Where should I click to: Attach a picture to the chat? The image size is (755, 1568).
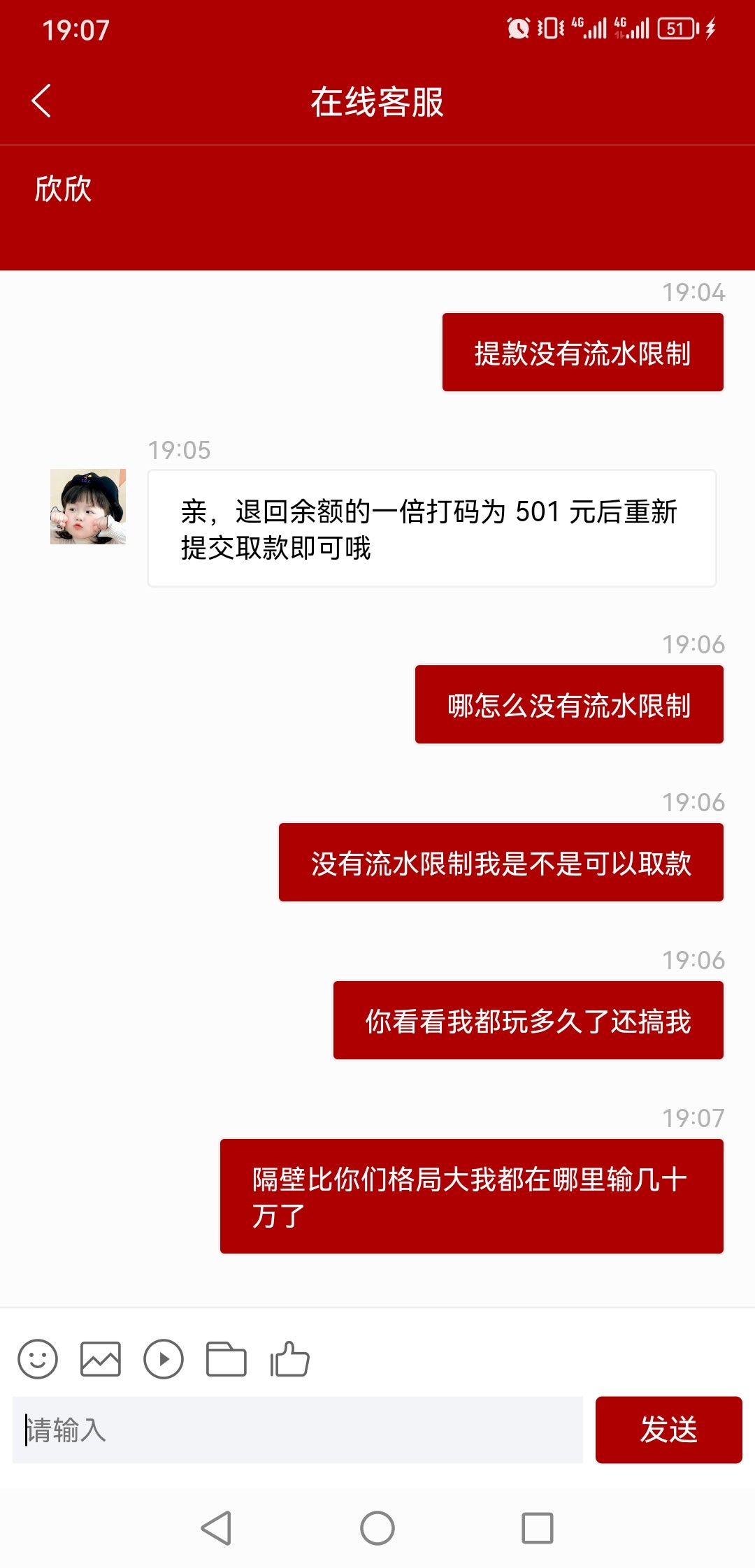(101, 1359)
